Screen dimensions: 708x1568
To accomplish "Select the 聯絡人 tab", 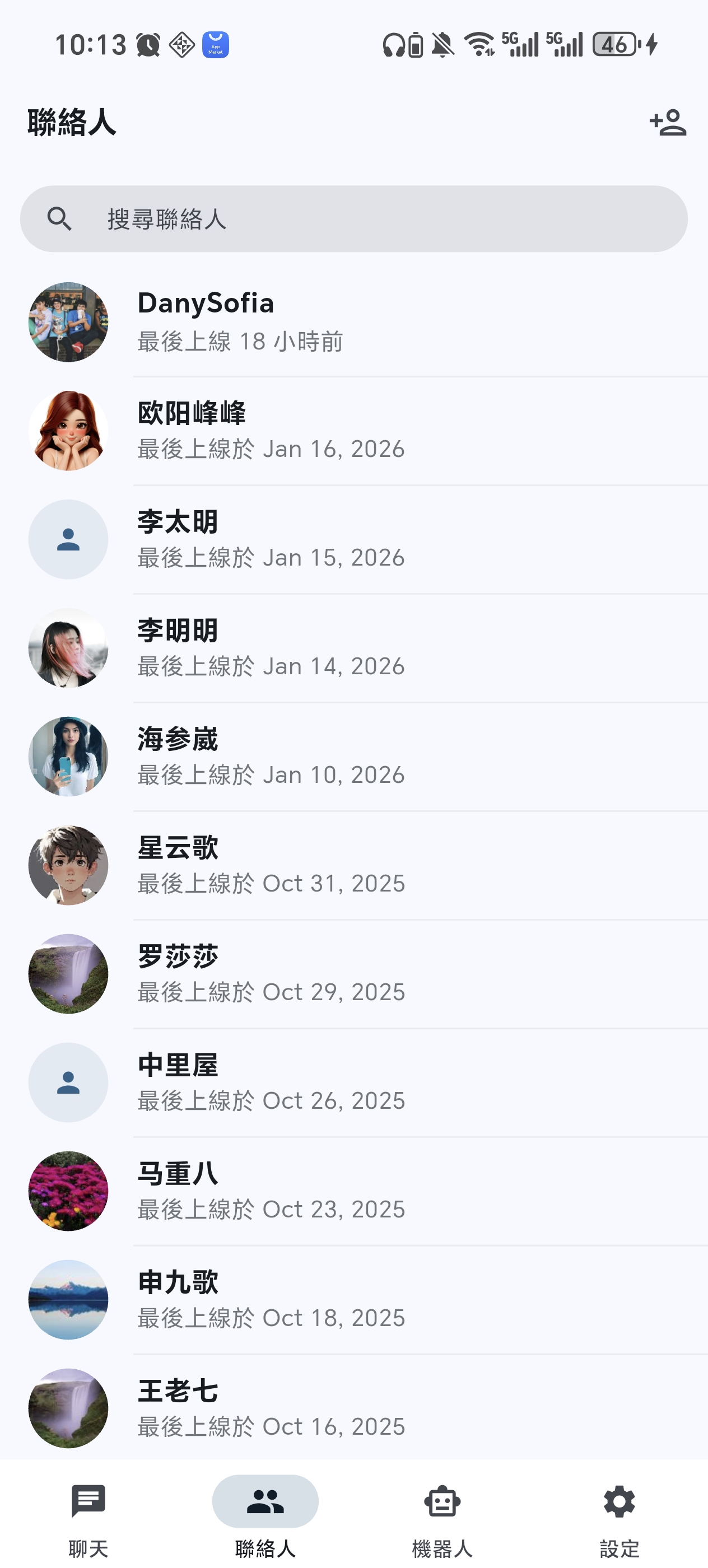I will [x=265, y=1513].
